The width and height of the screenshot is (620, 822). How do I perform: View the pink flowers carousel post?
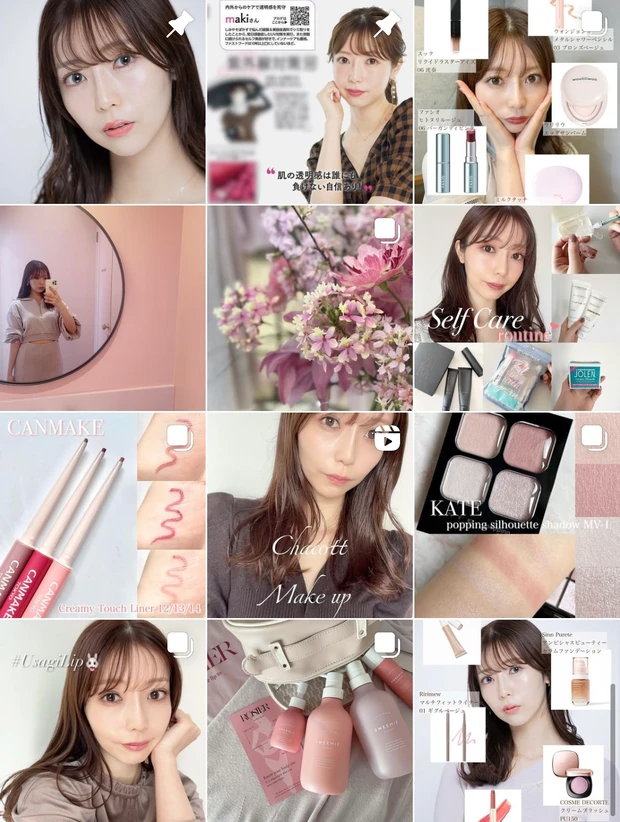[309, 308]
